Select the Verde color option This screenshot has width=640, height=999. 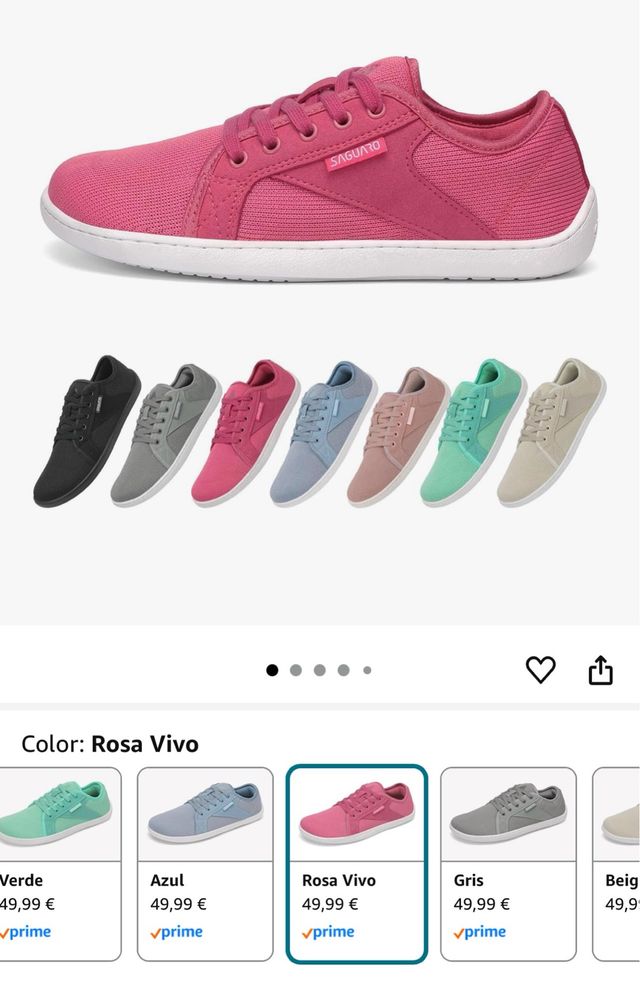click(58, 862)
